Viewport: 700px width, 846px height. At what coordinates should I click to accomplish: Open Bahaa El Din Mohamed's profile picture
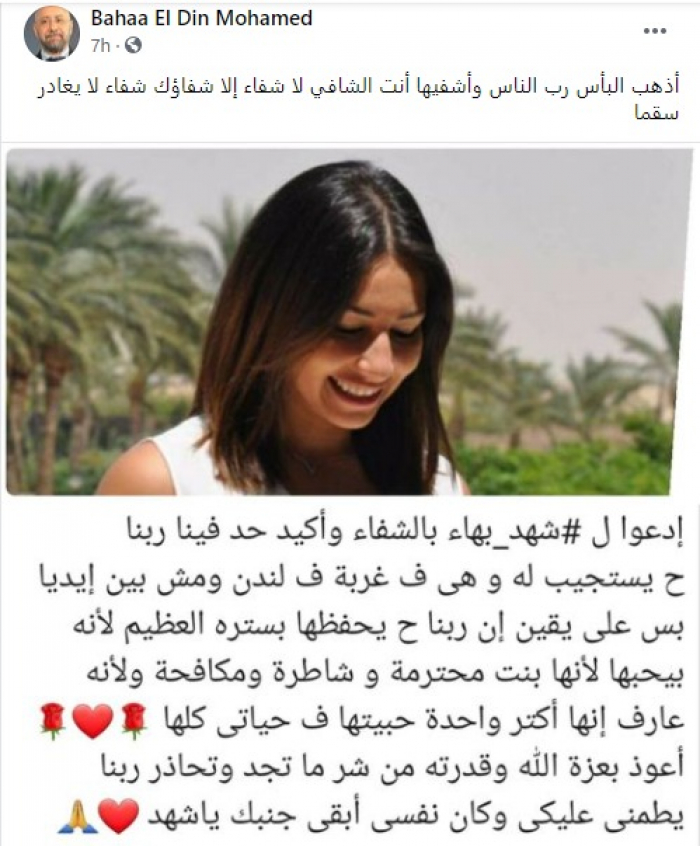pos(51,33)
